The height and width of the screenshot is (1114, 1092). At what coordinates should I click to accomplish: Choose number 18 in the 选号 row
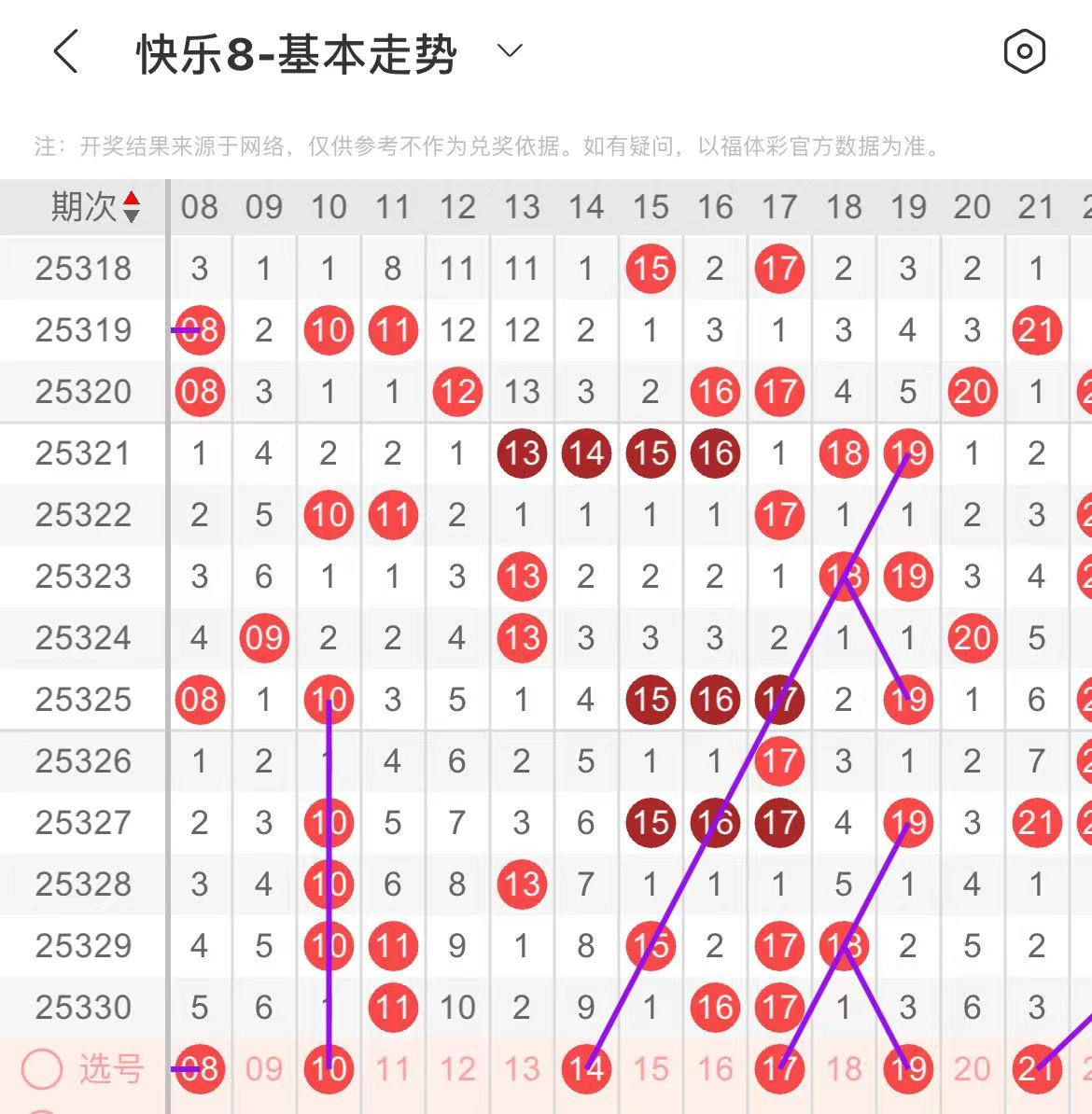click(844, 1069)
